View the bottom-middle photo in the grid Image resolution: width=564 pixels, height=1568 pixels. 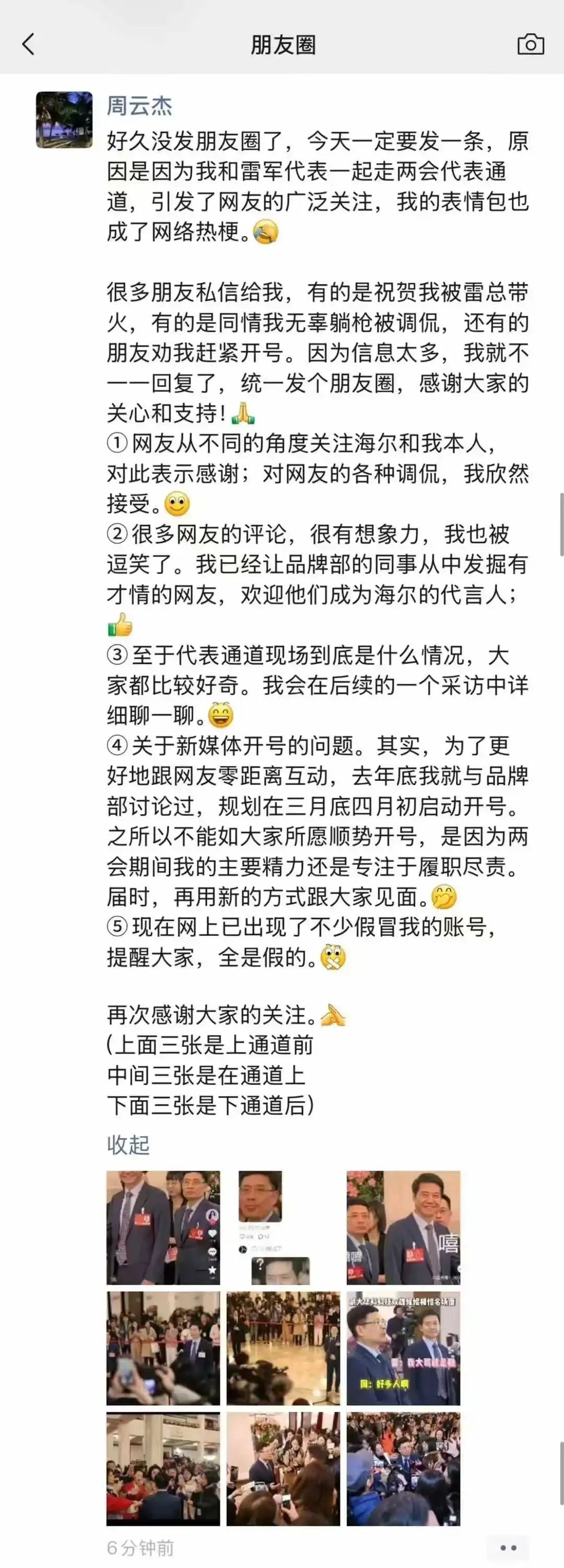tap(283, 1468)
